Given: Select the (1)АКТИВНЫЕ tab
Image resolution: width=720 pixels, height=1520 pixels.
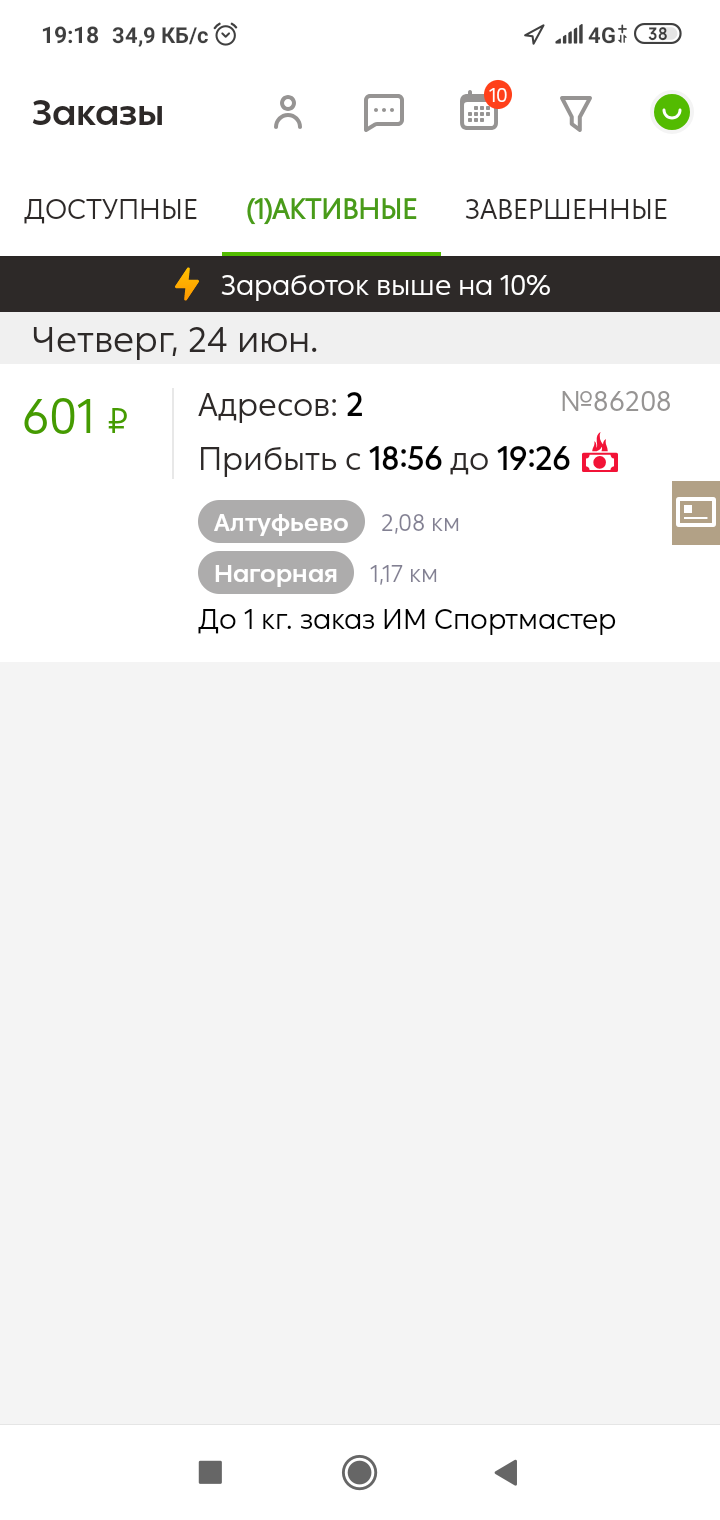Looking at the screenshot, I should [x=331, y=210].
